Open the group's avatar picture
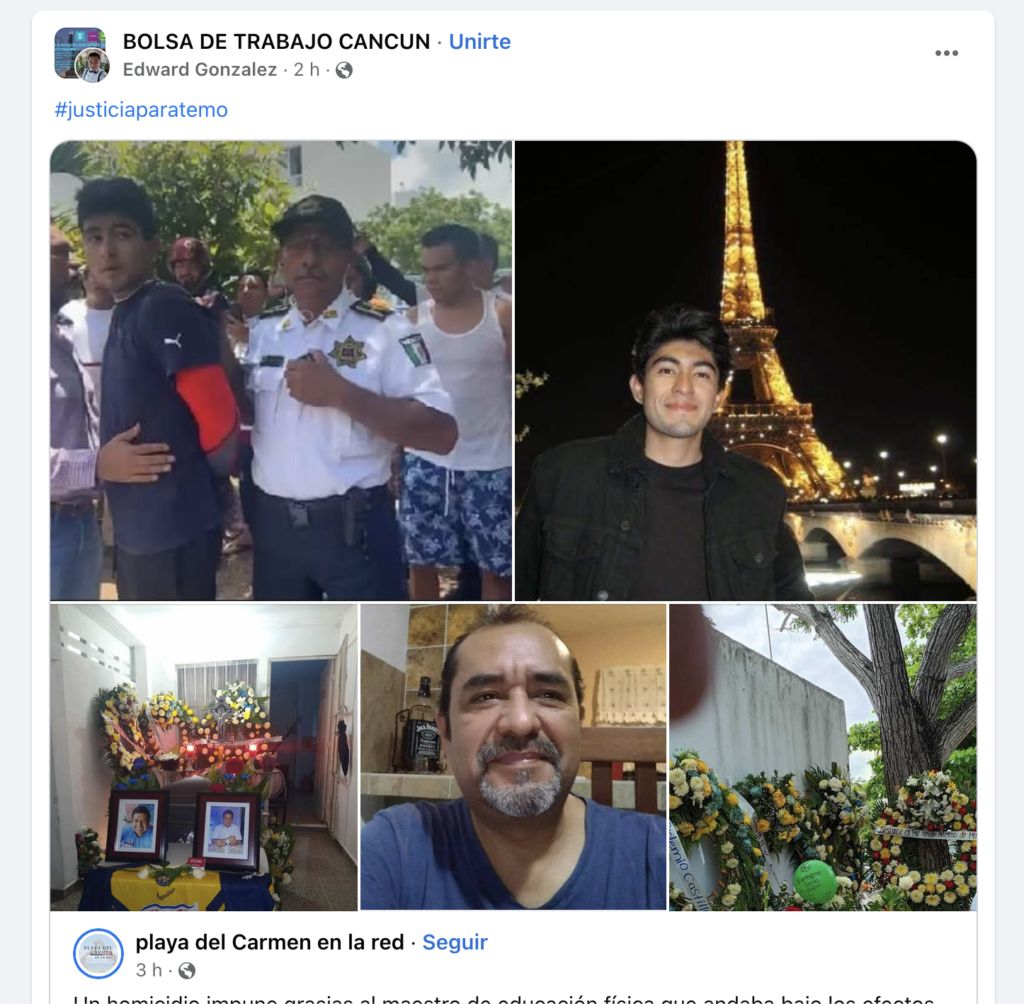This screenshot has width=1024, height=1004. pyautogui.click(x=78, y=52)
